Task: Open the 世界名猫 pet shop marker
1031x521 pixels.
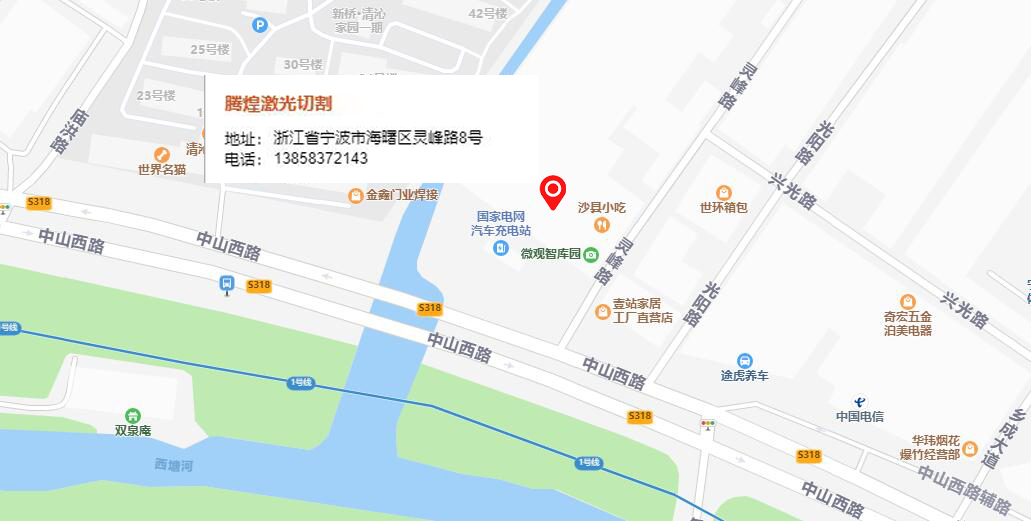Action: tap(162, 154)
